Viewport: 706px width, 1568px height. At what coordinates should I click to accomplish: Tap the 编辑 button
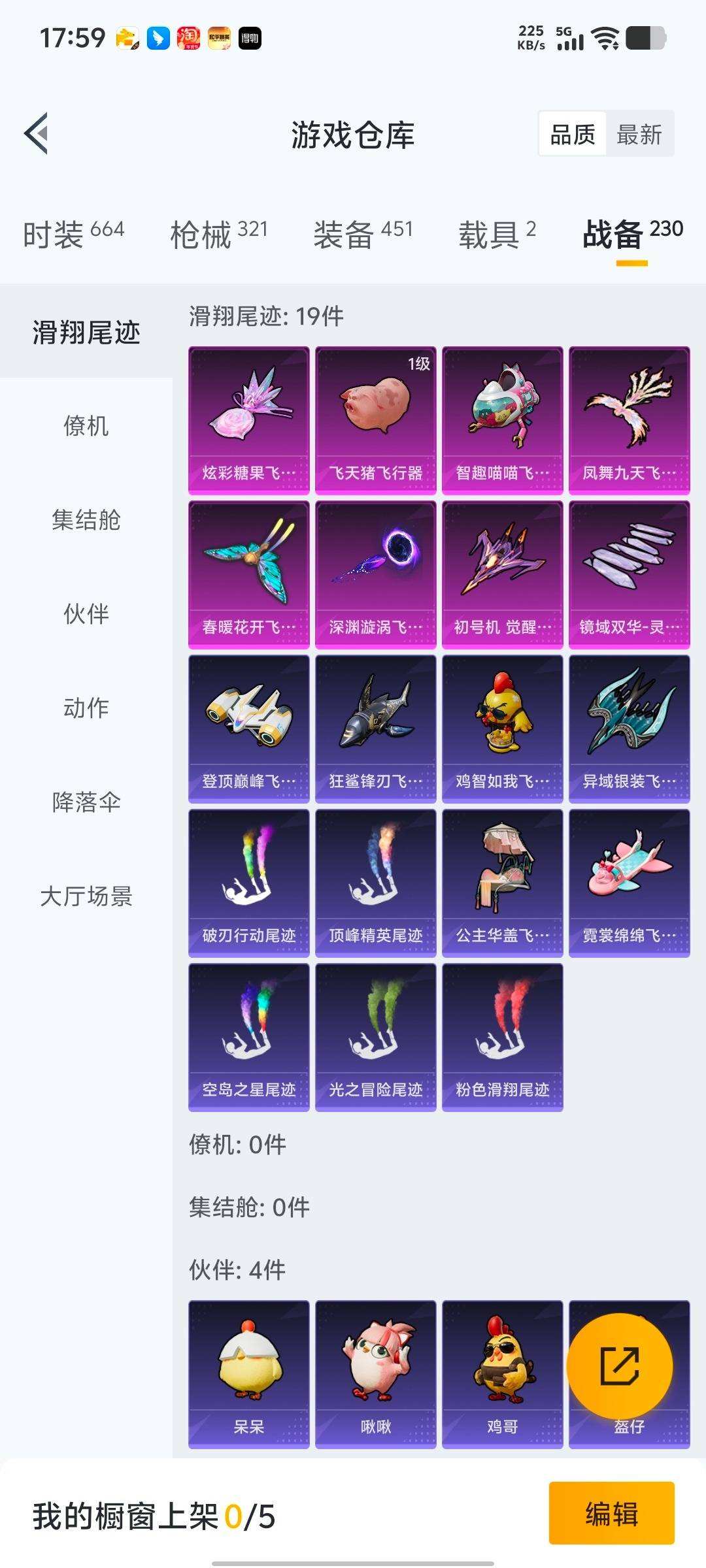click(611, 1513)
